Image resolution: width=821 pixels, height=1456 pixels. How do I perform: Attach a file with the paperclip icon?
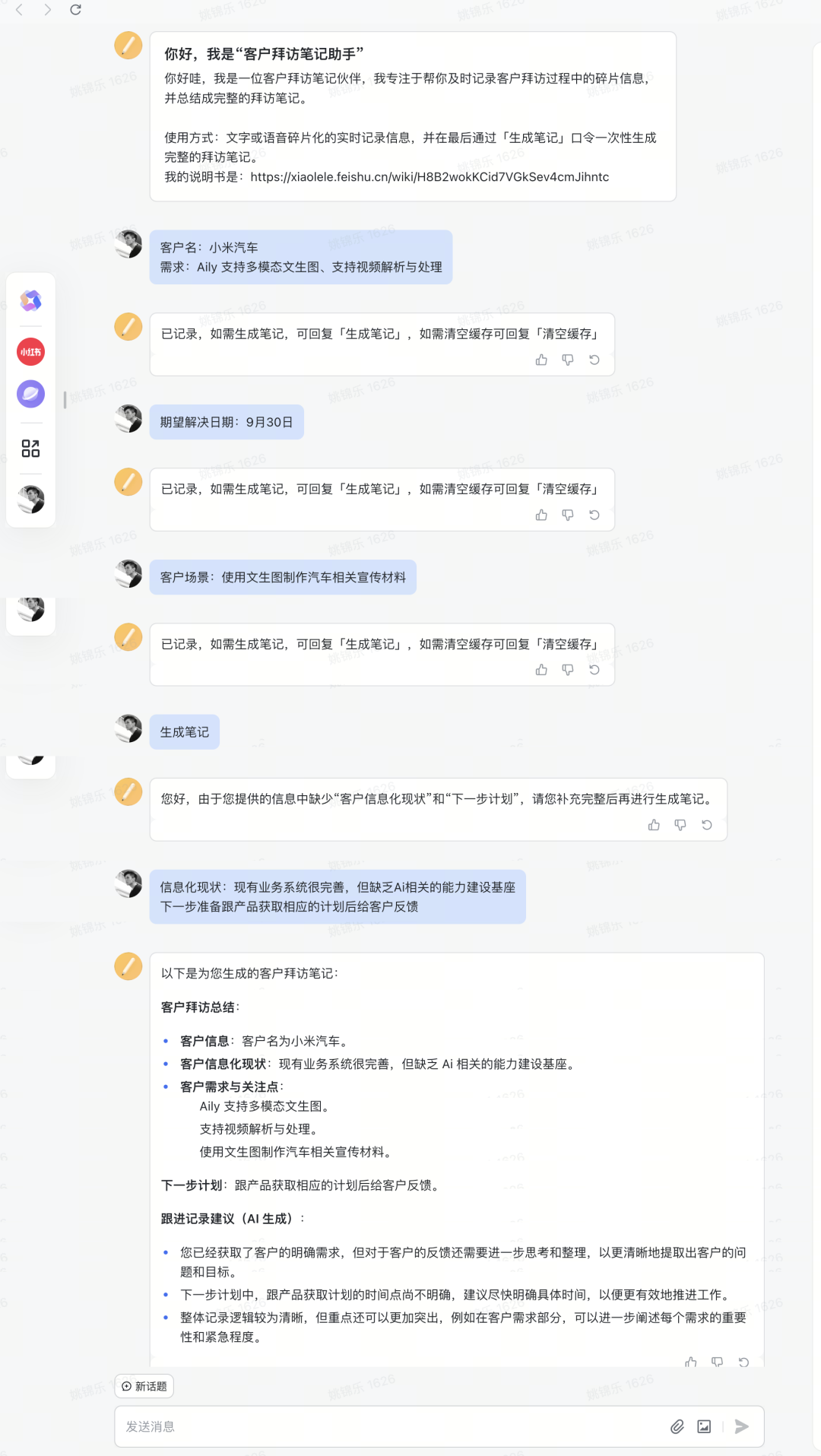pos(677,1426)
